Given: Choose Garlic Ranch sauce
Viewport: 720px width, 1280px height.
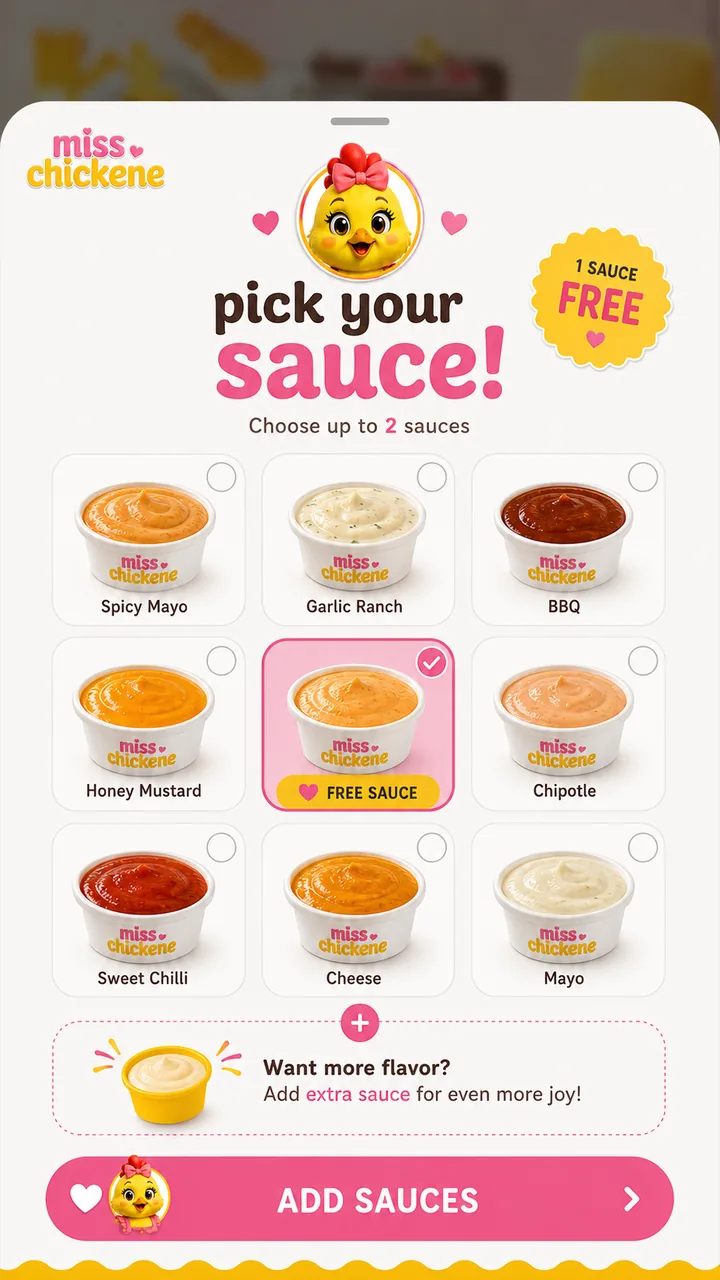Looking at the screenshot, I should click(x=358, y=540).
